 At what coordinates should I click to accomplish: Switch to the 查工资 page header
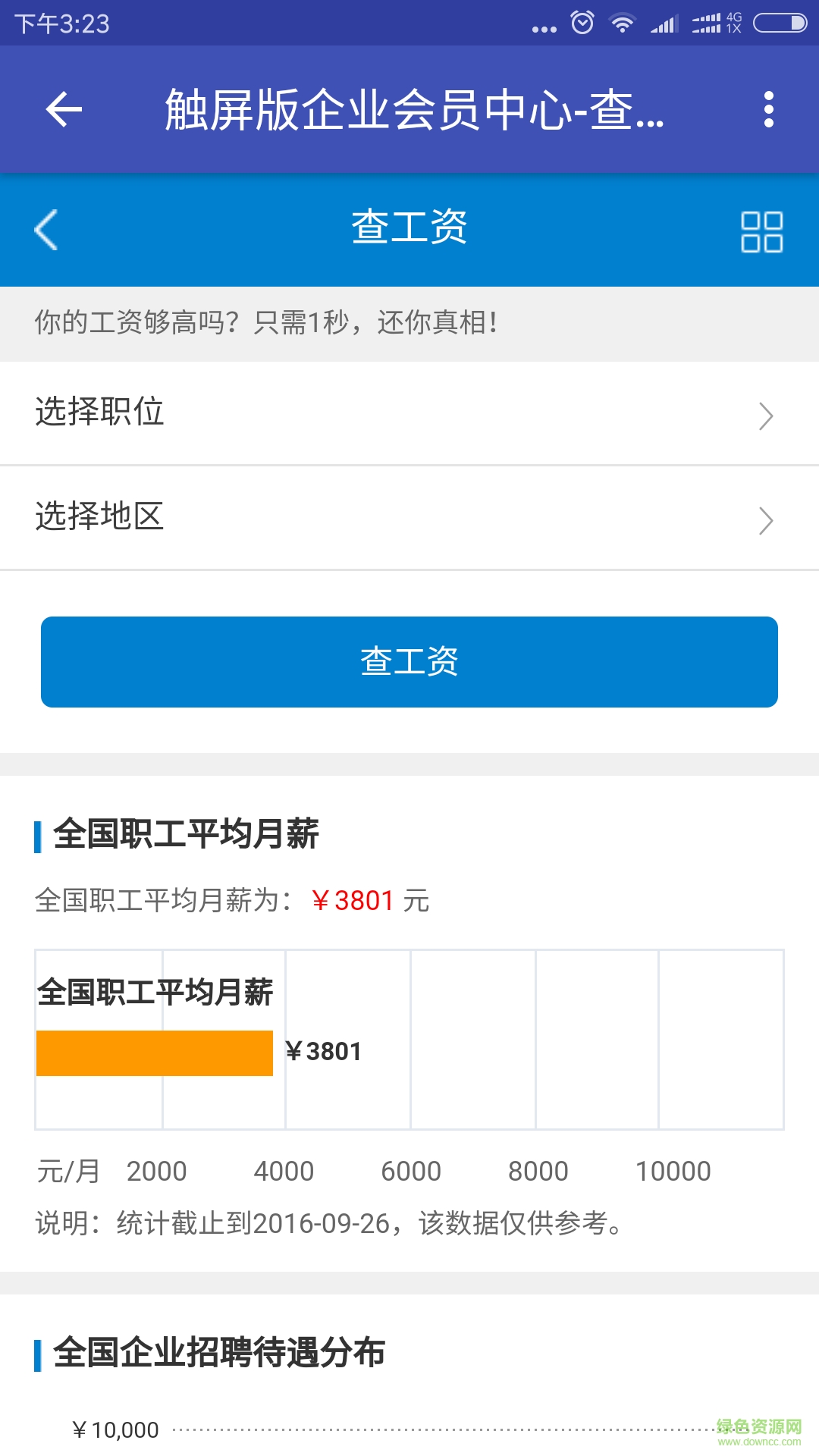(x=409, y=227)
